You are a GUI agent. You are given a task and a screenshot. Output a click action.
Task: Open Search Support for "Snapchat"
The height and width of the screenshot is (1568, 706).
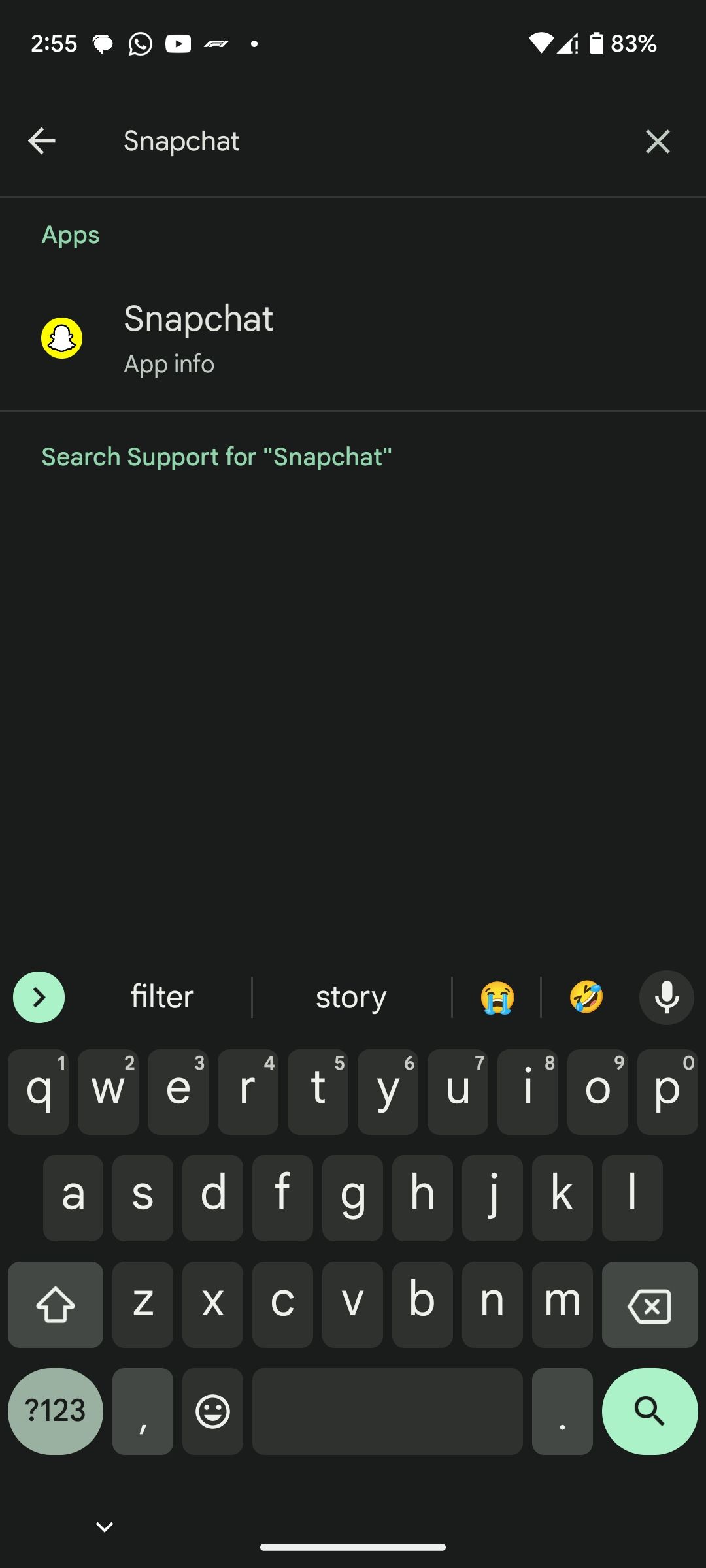tap(216, 457)
